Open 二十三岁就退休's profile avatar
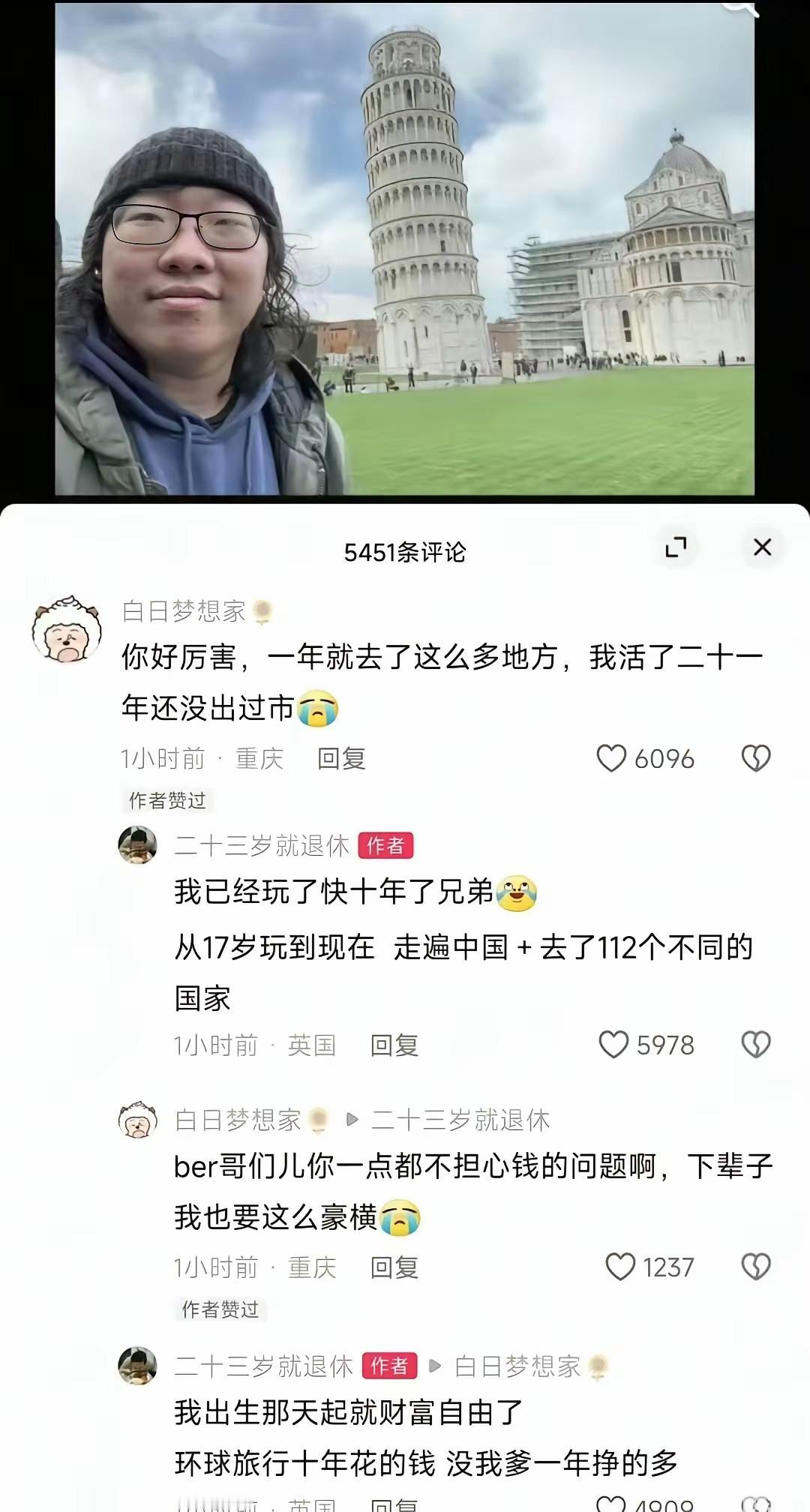 (x=139, y=846)
